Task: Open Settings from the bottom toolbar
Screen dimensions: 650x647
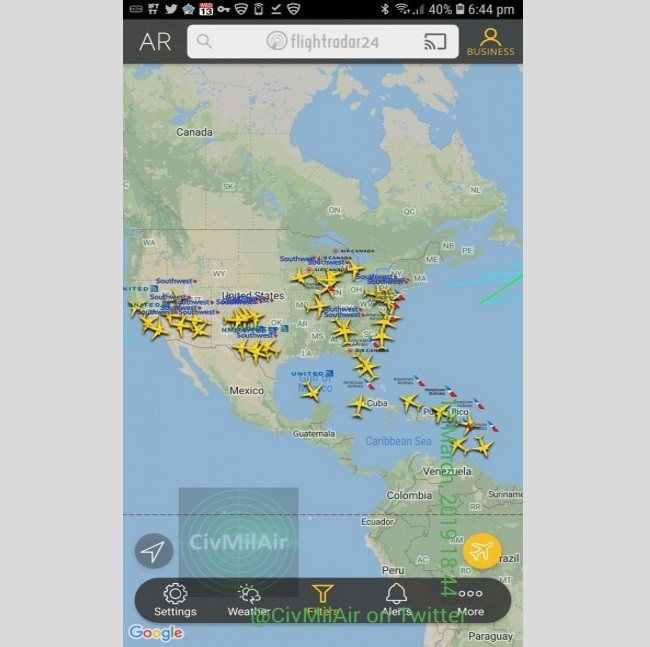Action: (x=175, y=600)
